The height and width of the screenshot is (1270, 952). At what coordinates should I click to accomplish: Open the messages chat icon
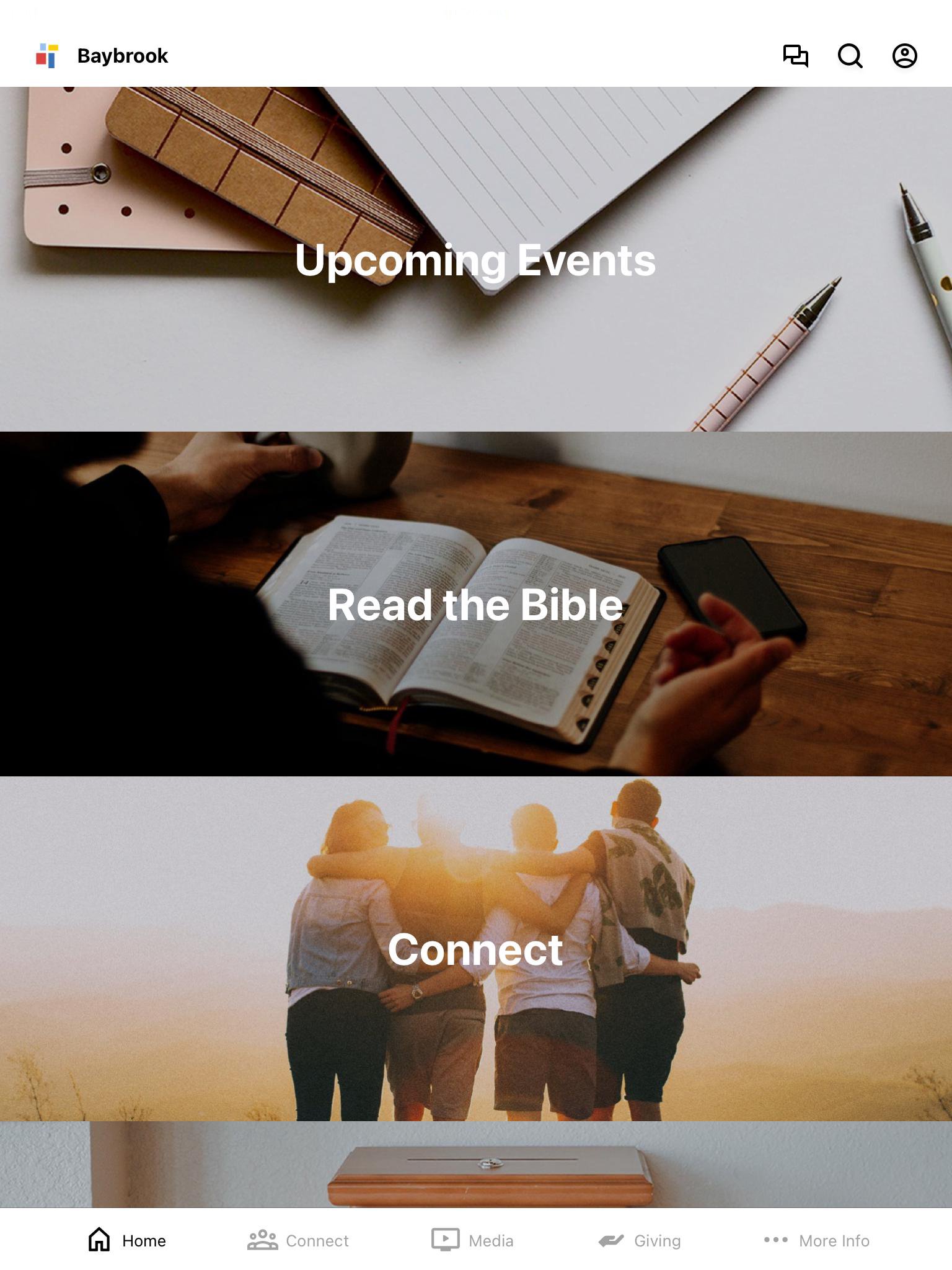795,56
